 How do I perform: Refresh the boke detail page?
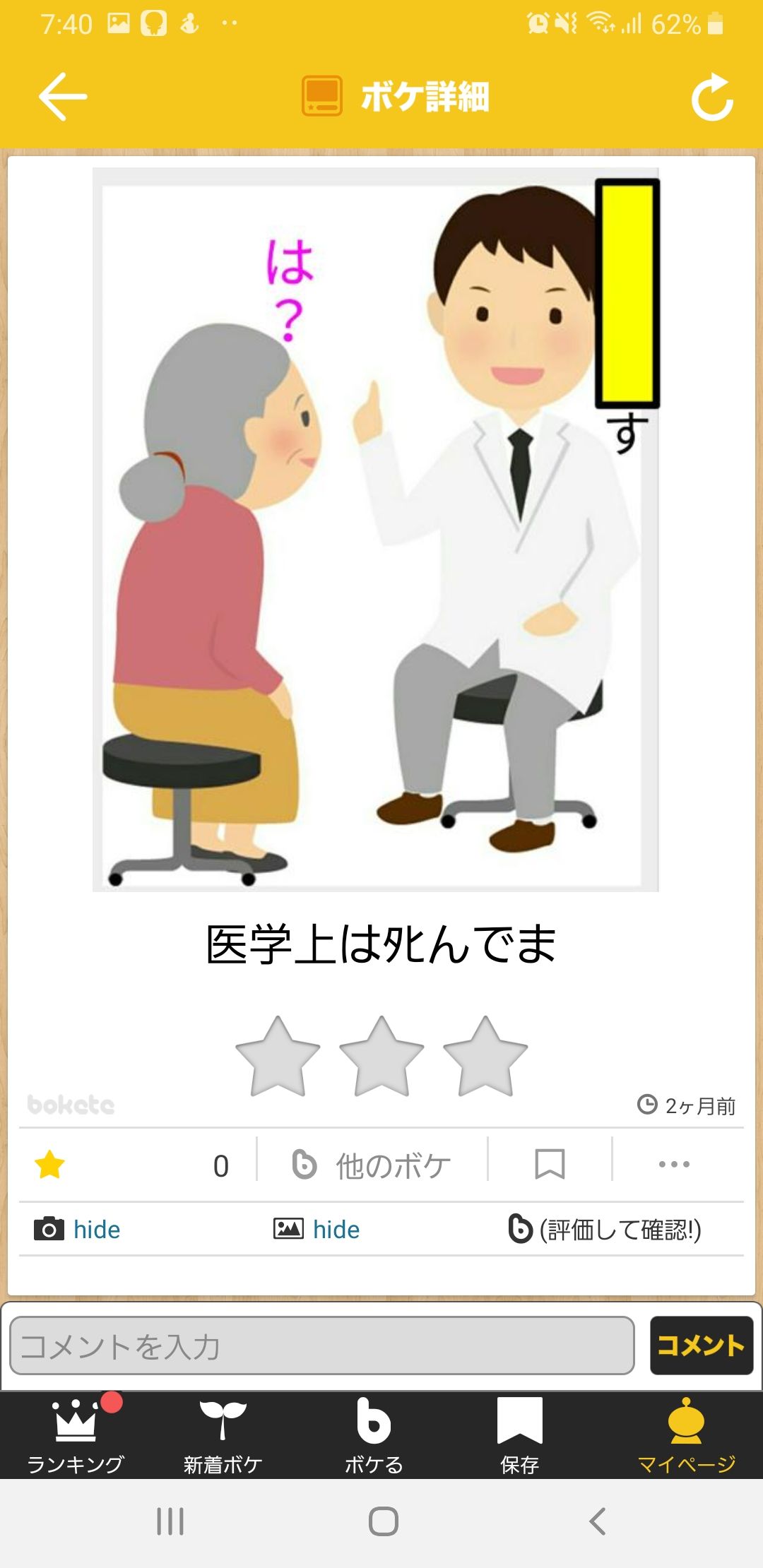pyautogui.click(x=712, y=97)
